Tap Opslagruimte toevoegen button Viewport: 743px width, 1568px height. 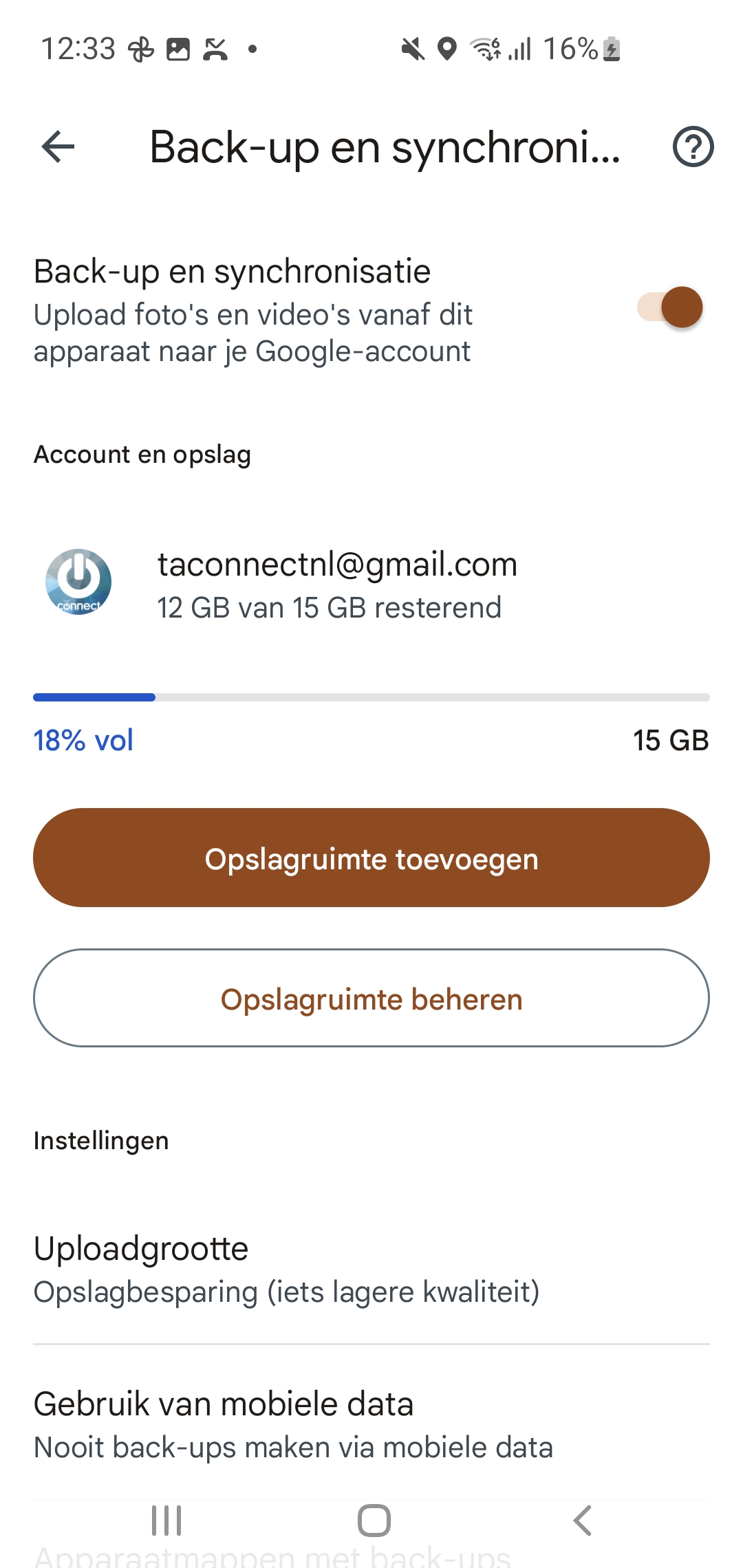(x=371, y=858)
